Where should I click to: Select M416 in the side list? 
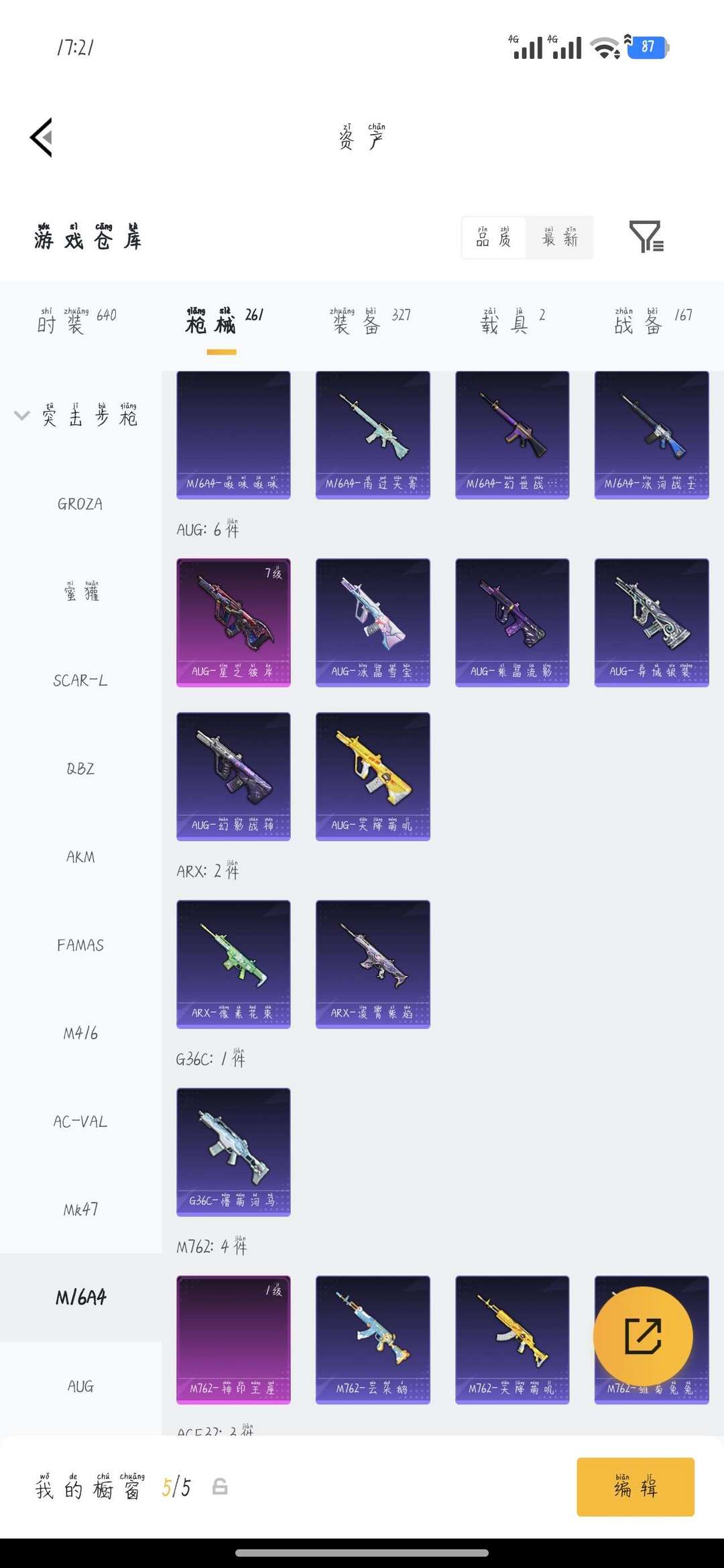80,1033
